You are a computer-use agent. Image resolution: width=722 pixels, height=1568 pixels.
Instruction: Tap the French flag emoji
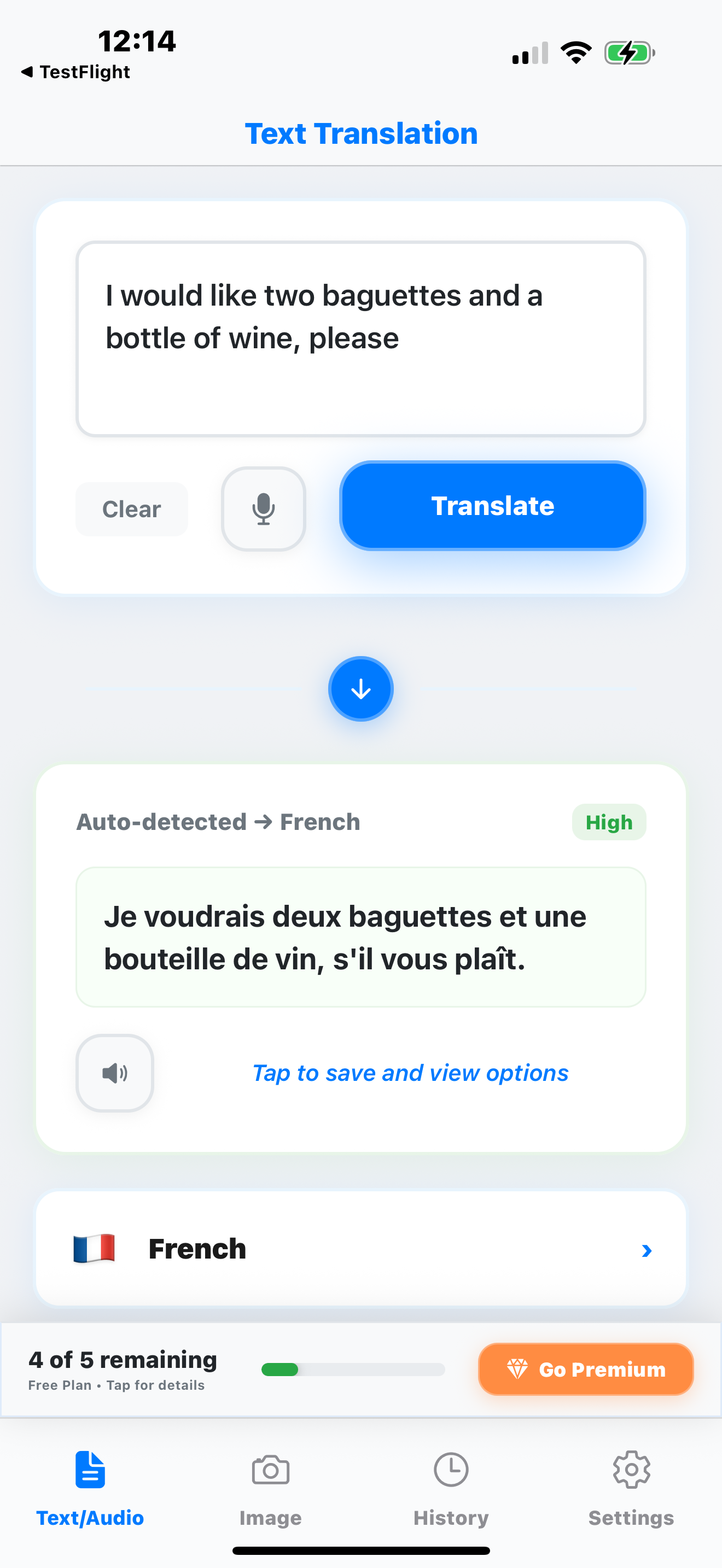point(94,1248)
